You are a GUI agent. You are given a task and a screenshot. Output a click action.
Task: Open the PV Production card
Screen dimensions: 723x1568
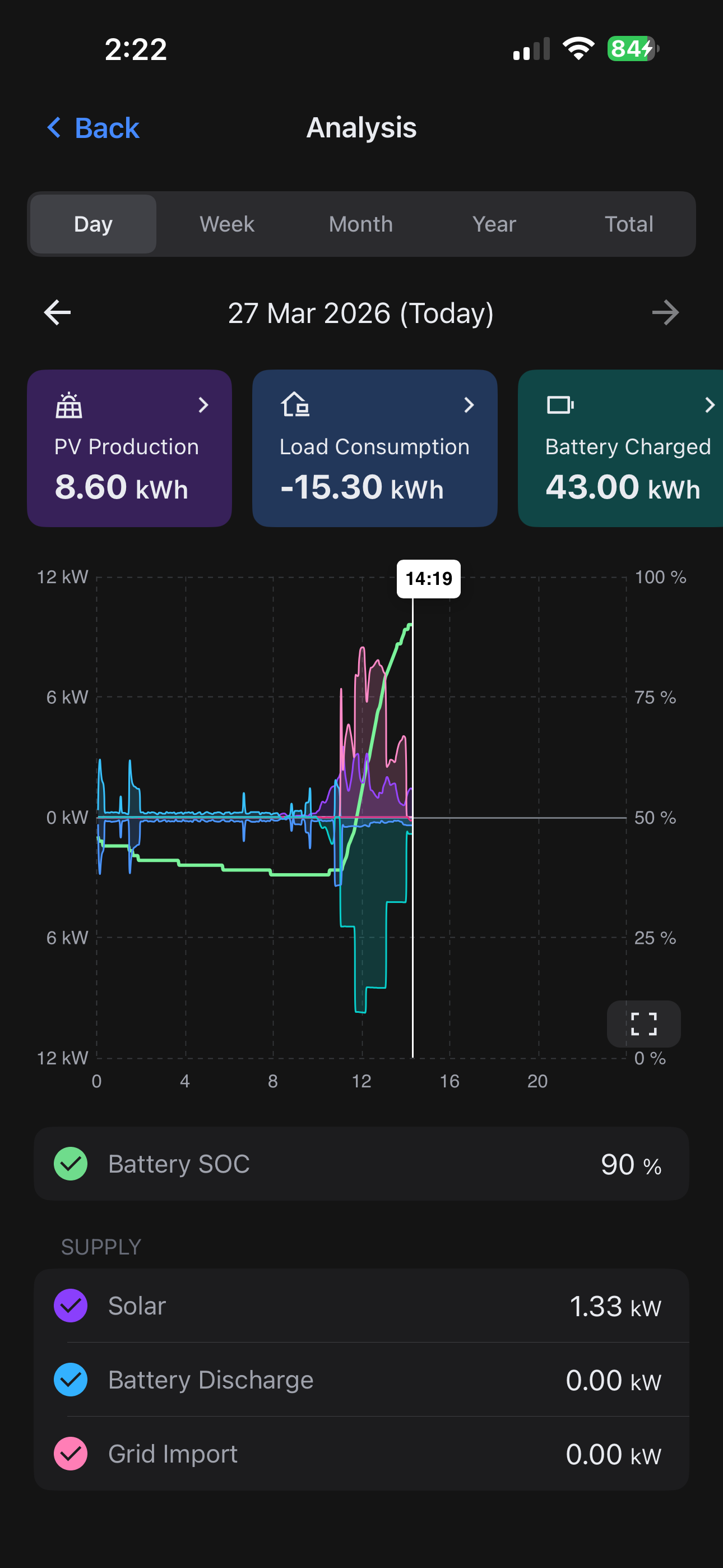pos(129,448)
